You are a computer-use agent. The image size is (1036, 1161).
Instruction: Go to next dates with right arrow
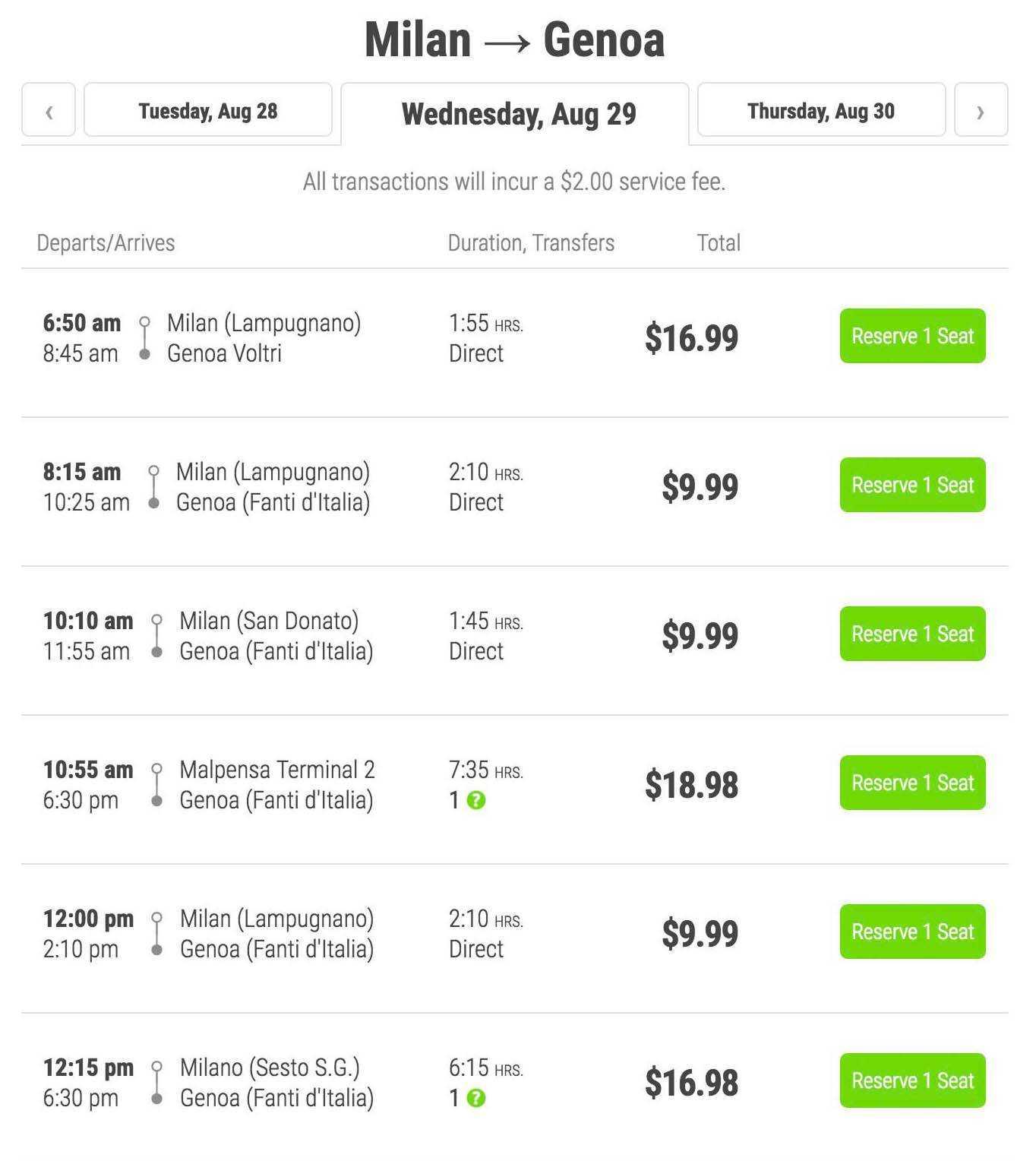981,111
